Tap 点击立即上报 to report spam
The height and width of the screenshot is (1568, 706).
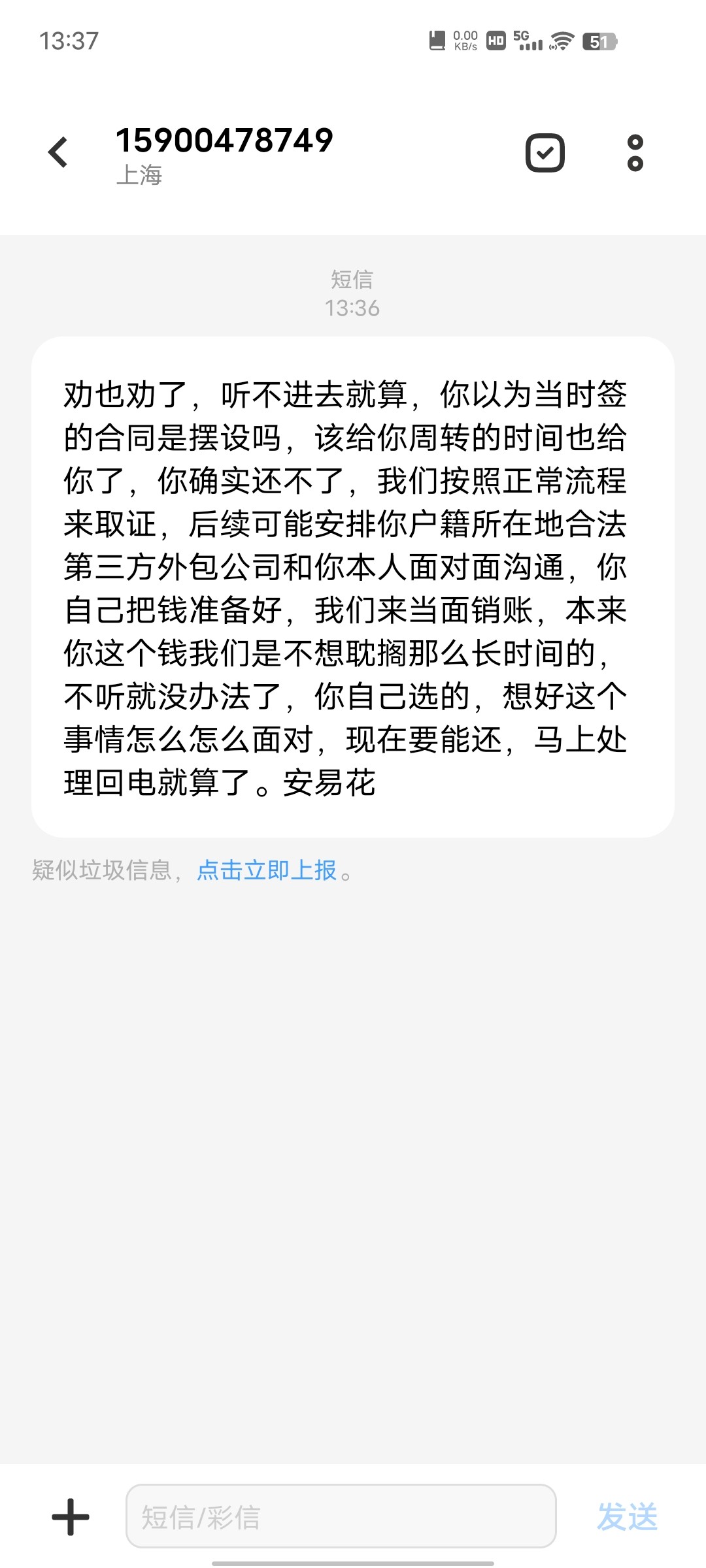[x=267, y=870]
